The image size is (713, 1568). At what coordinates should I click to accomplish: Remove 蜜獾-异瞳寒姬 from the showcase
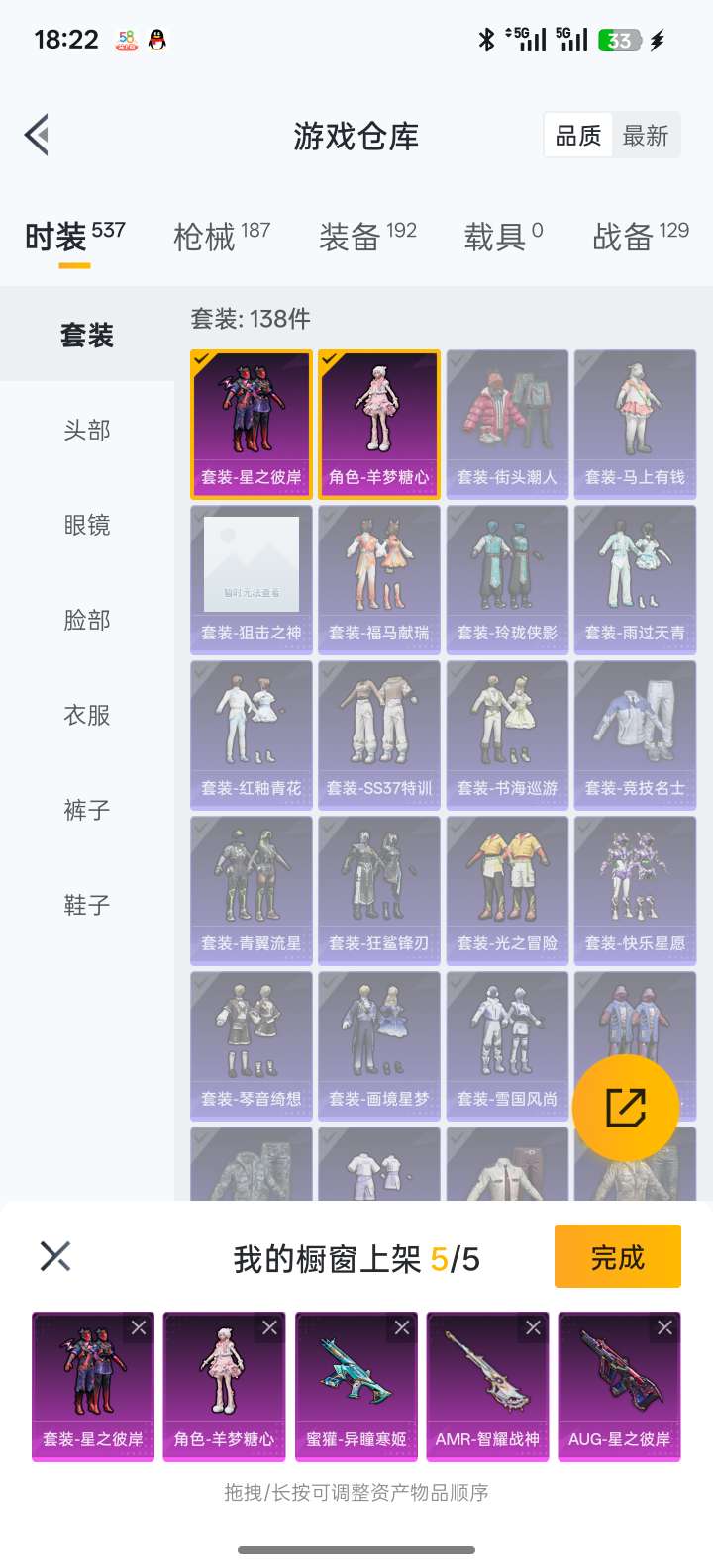401,1328
